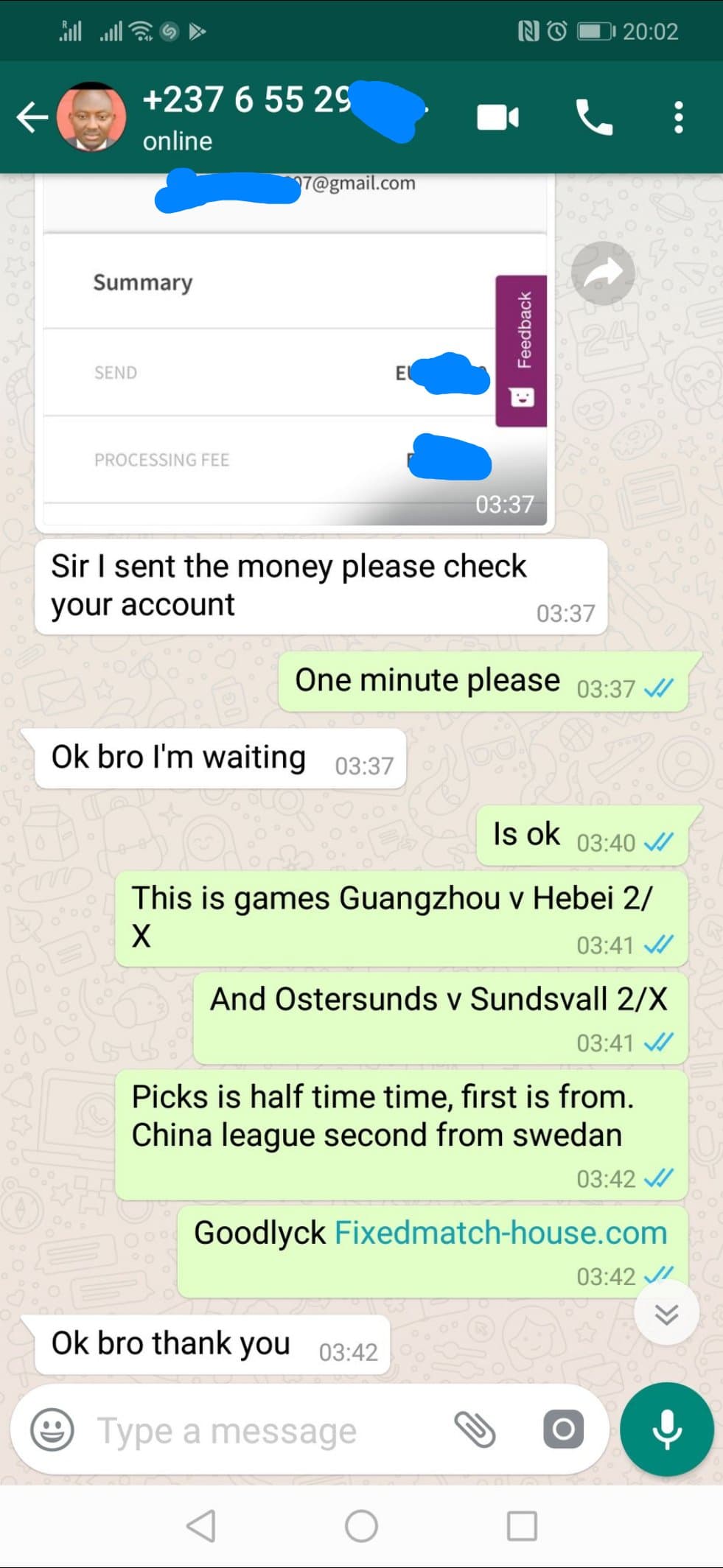Open the received payment summary image
Image resolution: width=723 pixels, height=1568 pixels.
295,351
